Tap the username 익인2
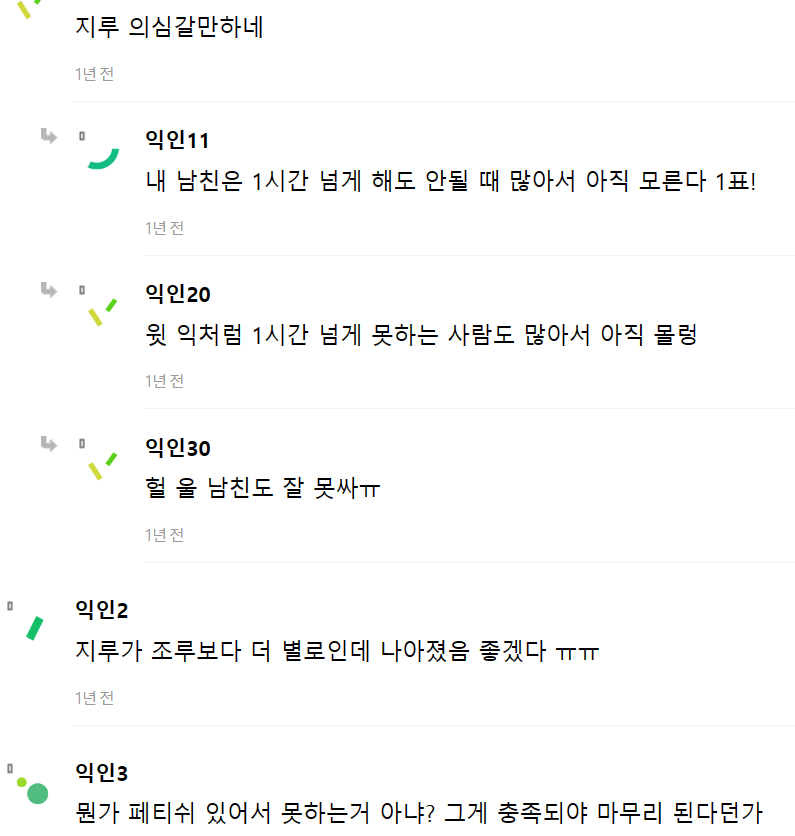The width and height of the screenshot is (795, 836). click(x=102, y=610)
